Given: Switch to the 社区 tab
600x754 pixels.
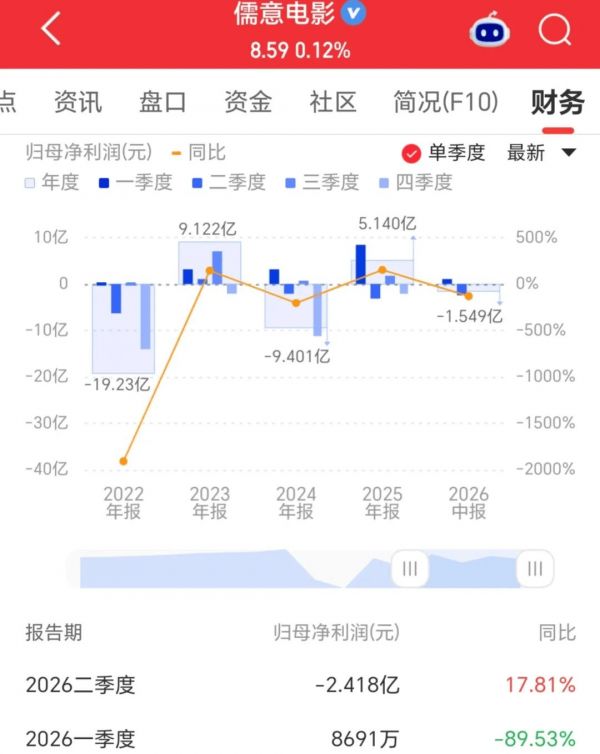Looking at the screenshot, I should pyautogui.click(x=333, y=102).
